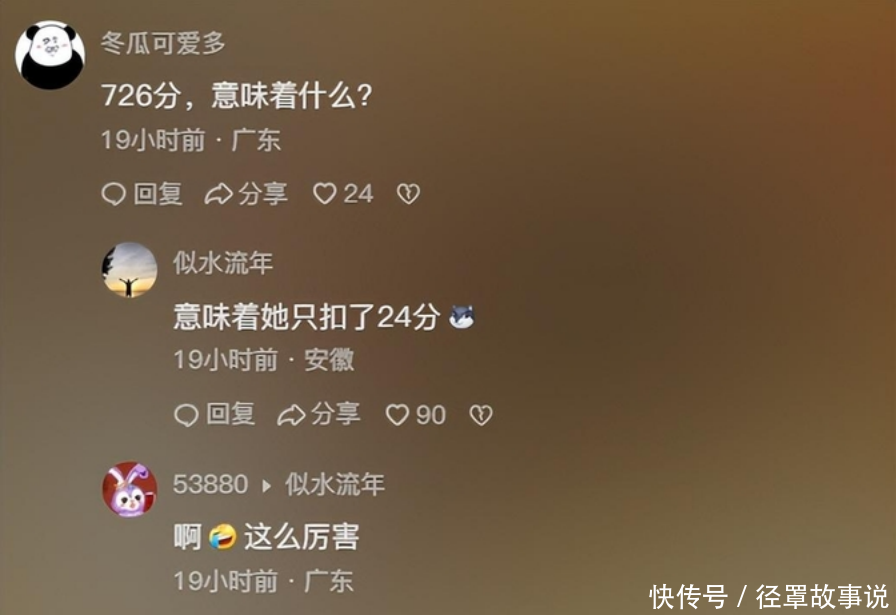Reply to 冬瓜可爱多's comment
896x615 pixels.
pyautogui.click(x=141, y=194)
